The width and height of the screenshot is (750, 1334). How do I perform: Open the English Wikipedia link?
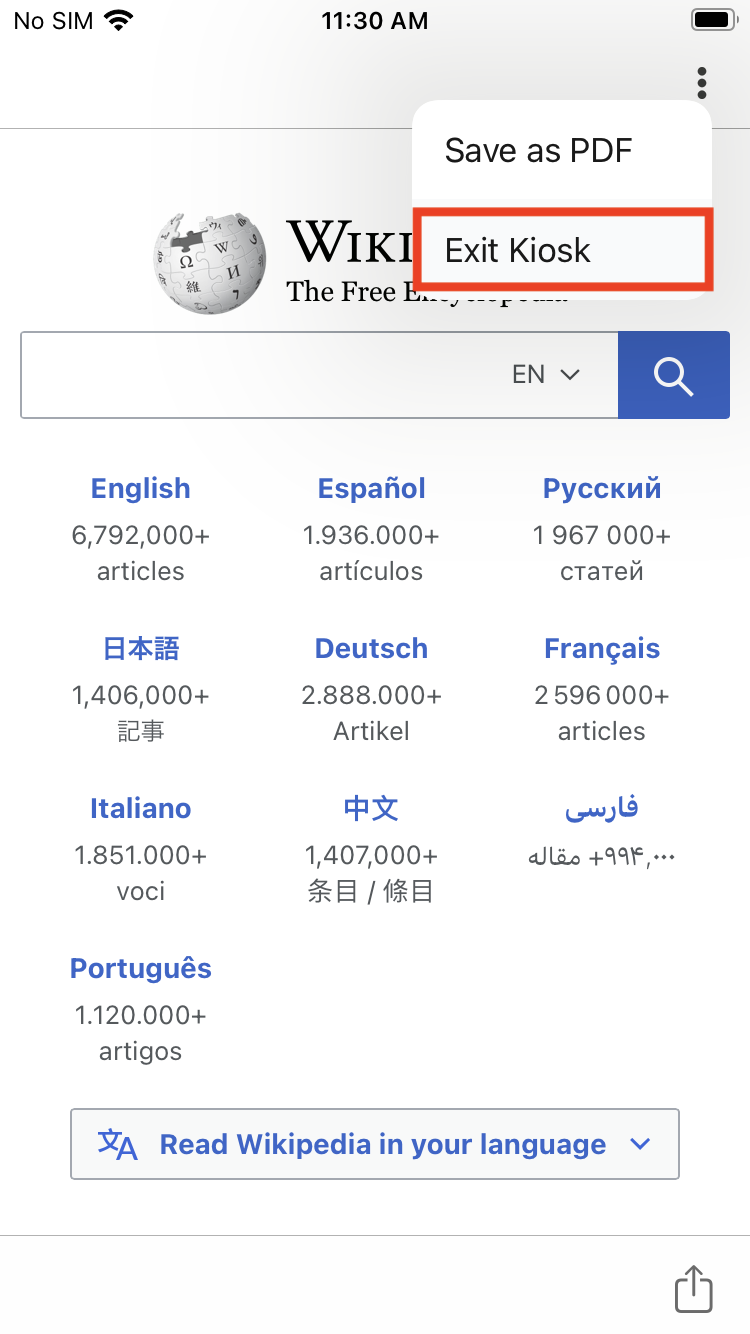pos(141,488)
